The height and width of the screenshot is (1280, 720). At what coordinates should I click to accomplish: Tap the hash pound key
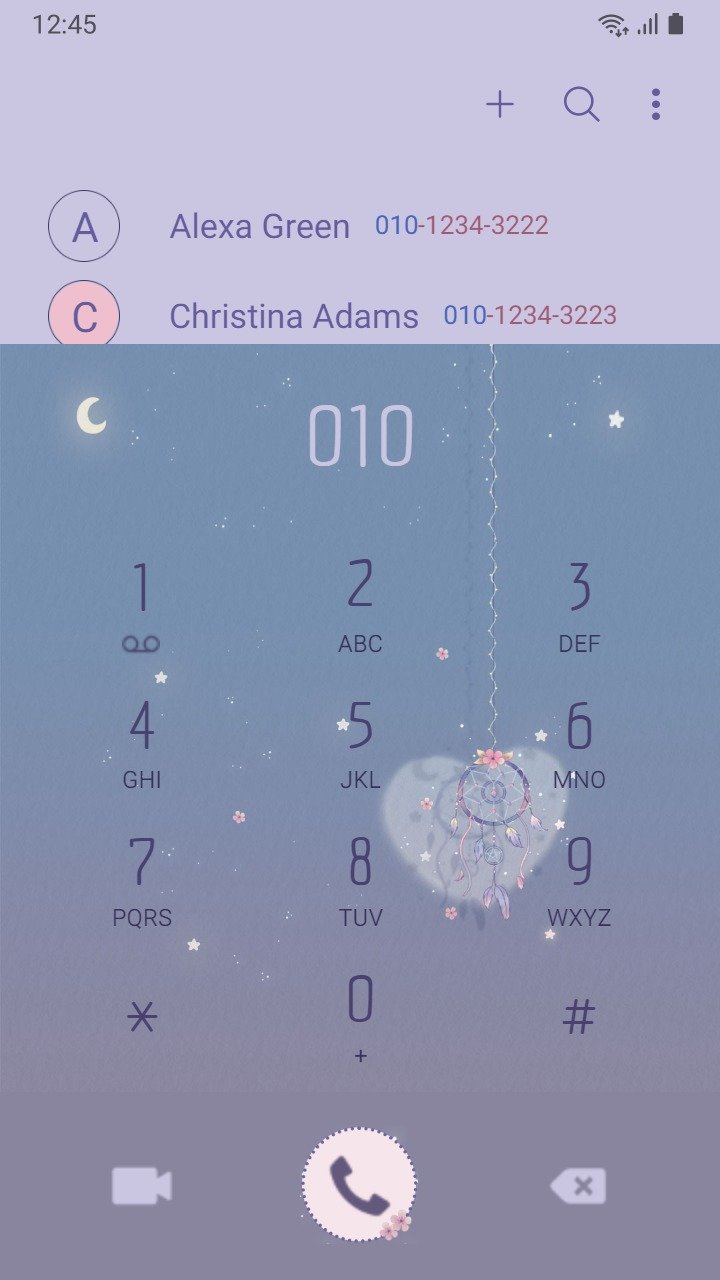click(579, 1018)
